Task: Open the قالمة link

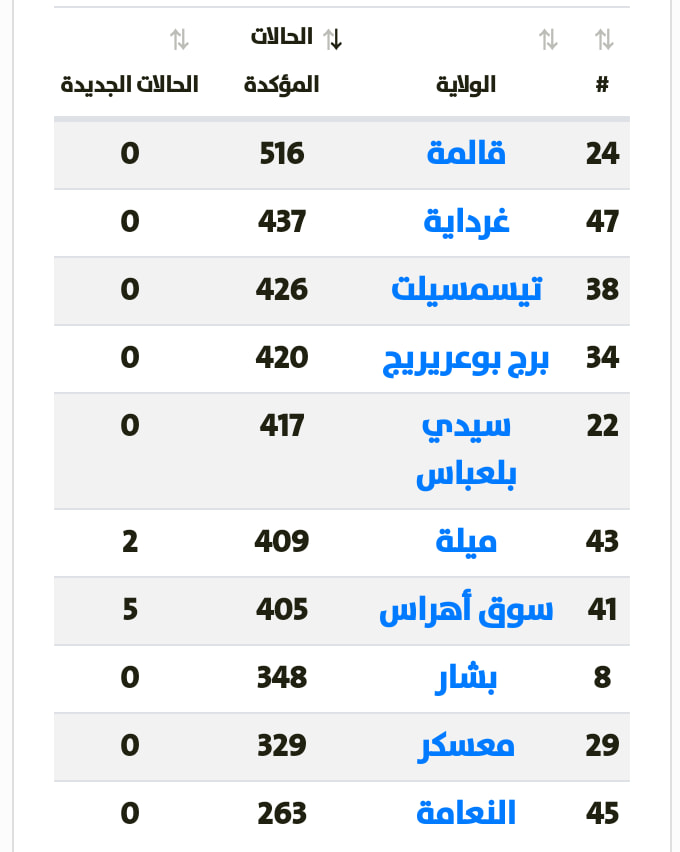Action: pyautogui.click(x=466, y=154)
